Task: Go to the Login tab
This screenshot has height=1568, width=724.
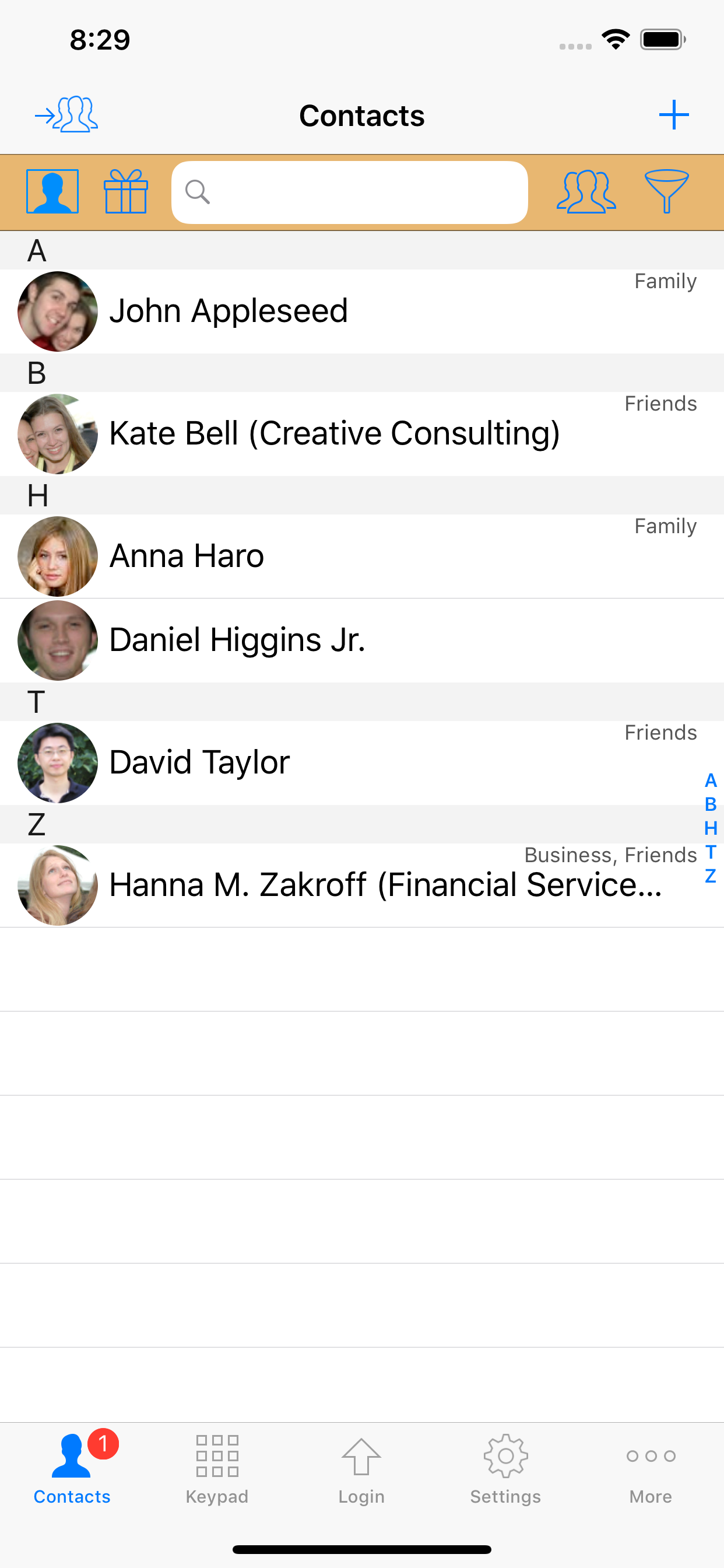Action: (361, 1468)
